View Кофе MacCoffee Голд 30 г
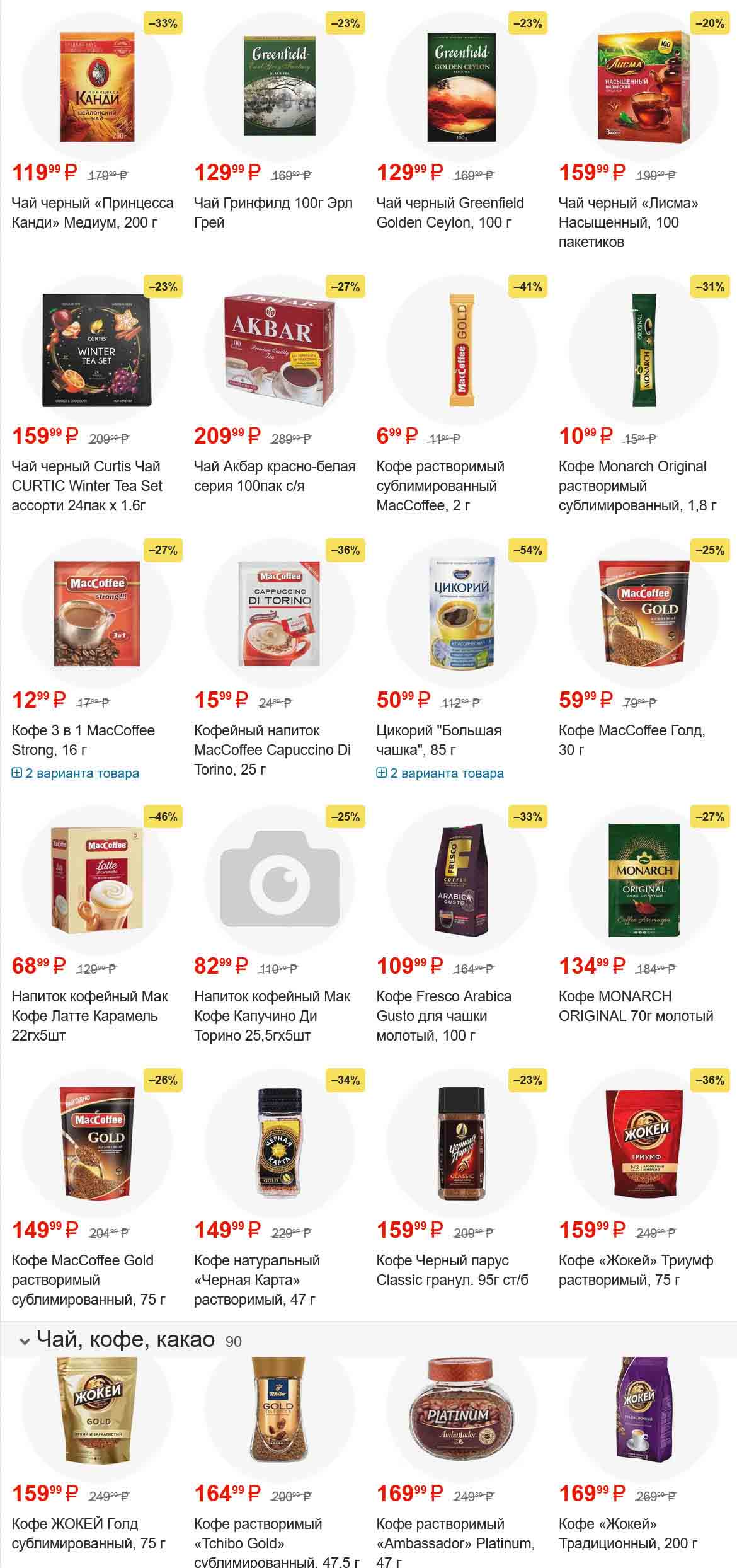Screen dimensions: 737x1568 click(x=631, y=740)
